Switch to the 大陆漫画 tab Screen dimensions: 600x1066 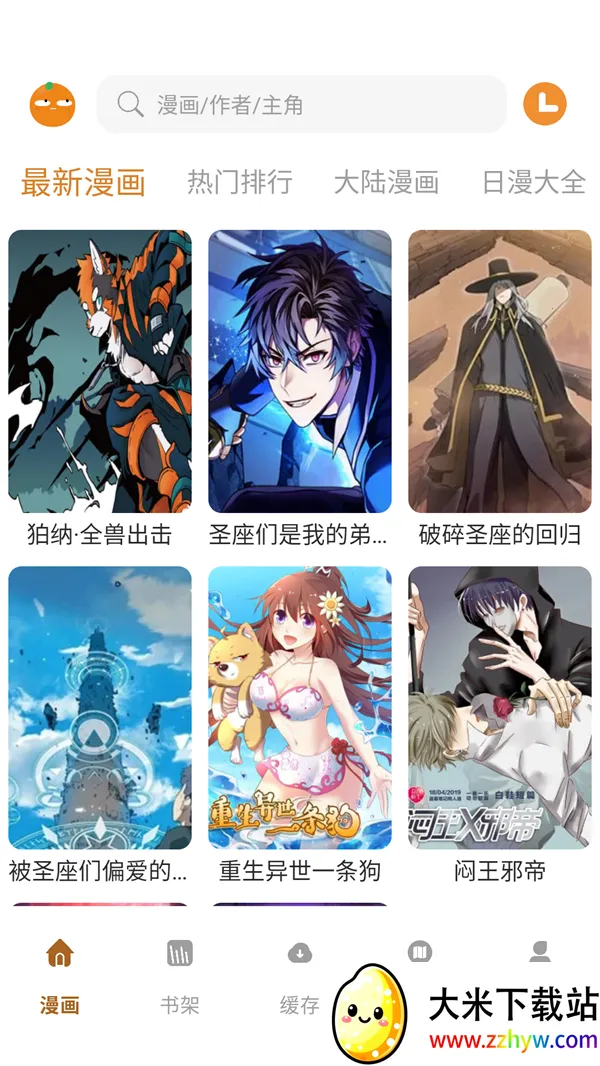387,182
